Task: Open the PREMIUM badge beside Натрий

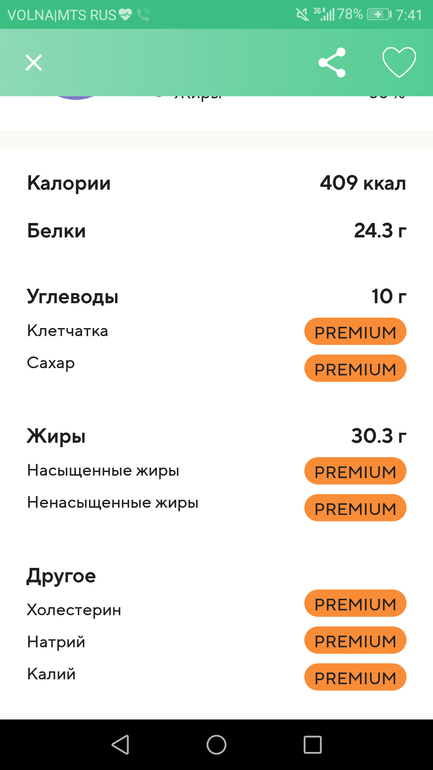Action: coord(355,640)
